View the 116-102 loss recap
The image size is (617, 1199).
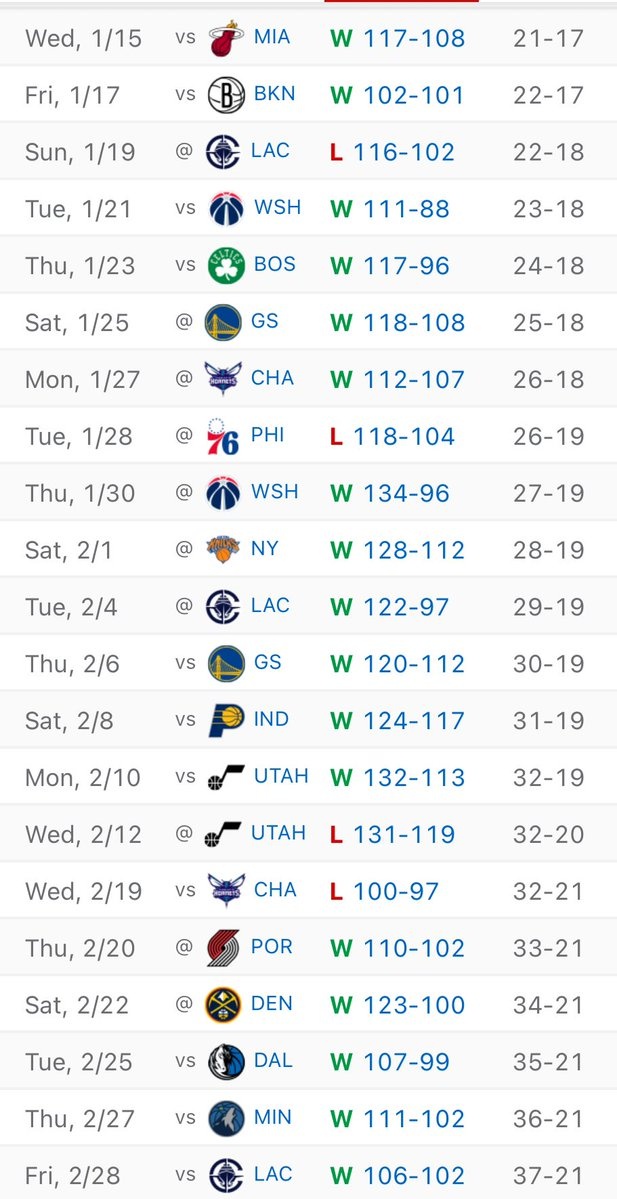click(x=404, y=153)
